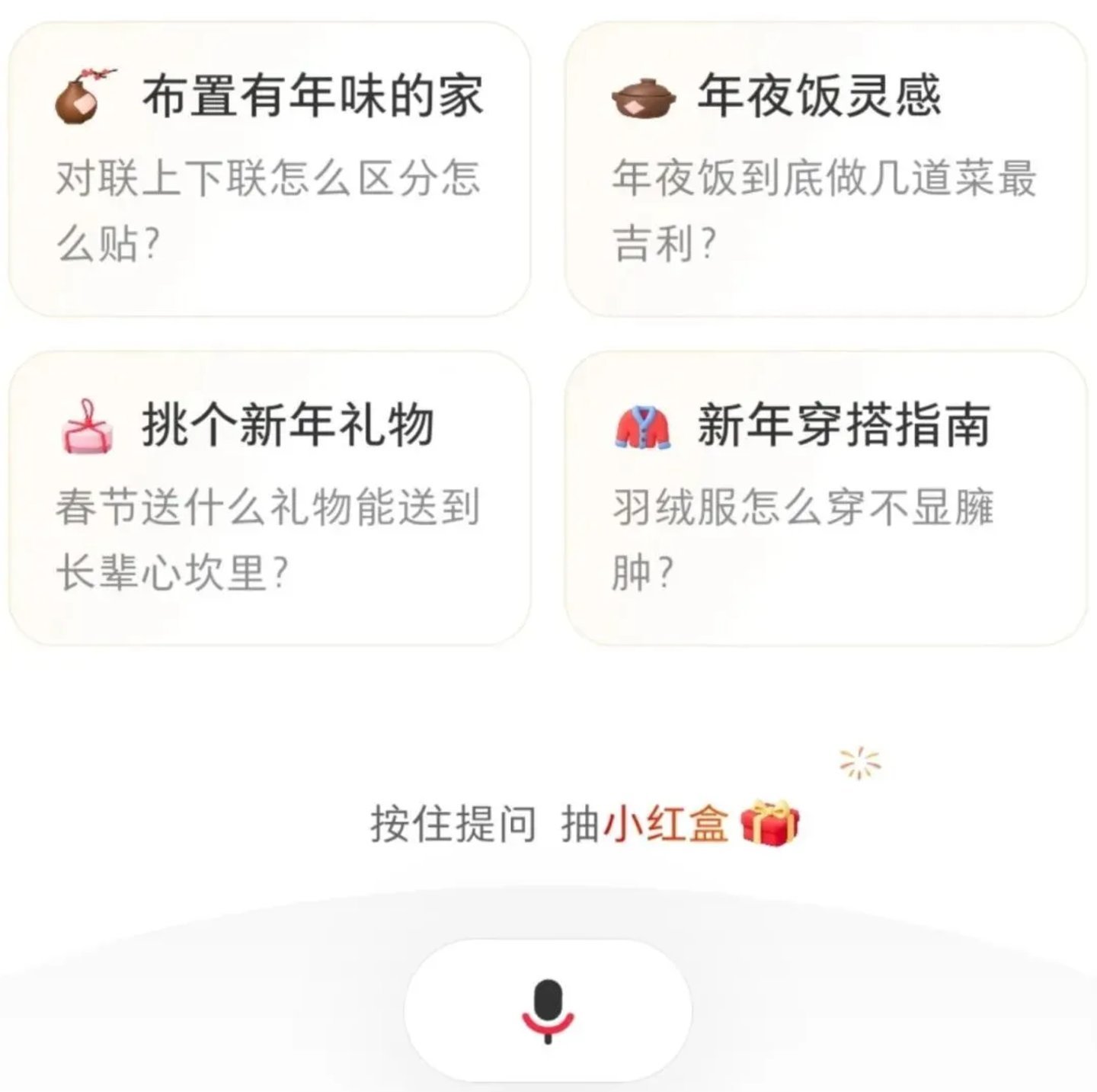
Task: Open the 挑个新年礼物 card
Action: click(x=269, y=498)
